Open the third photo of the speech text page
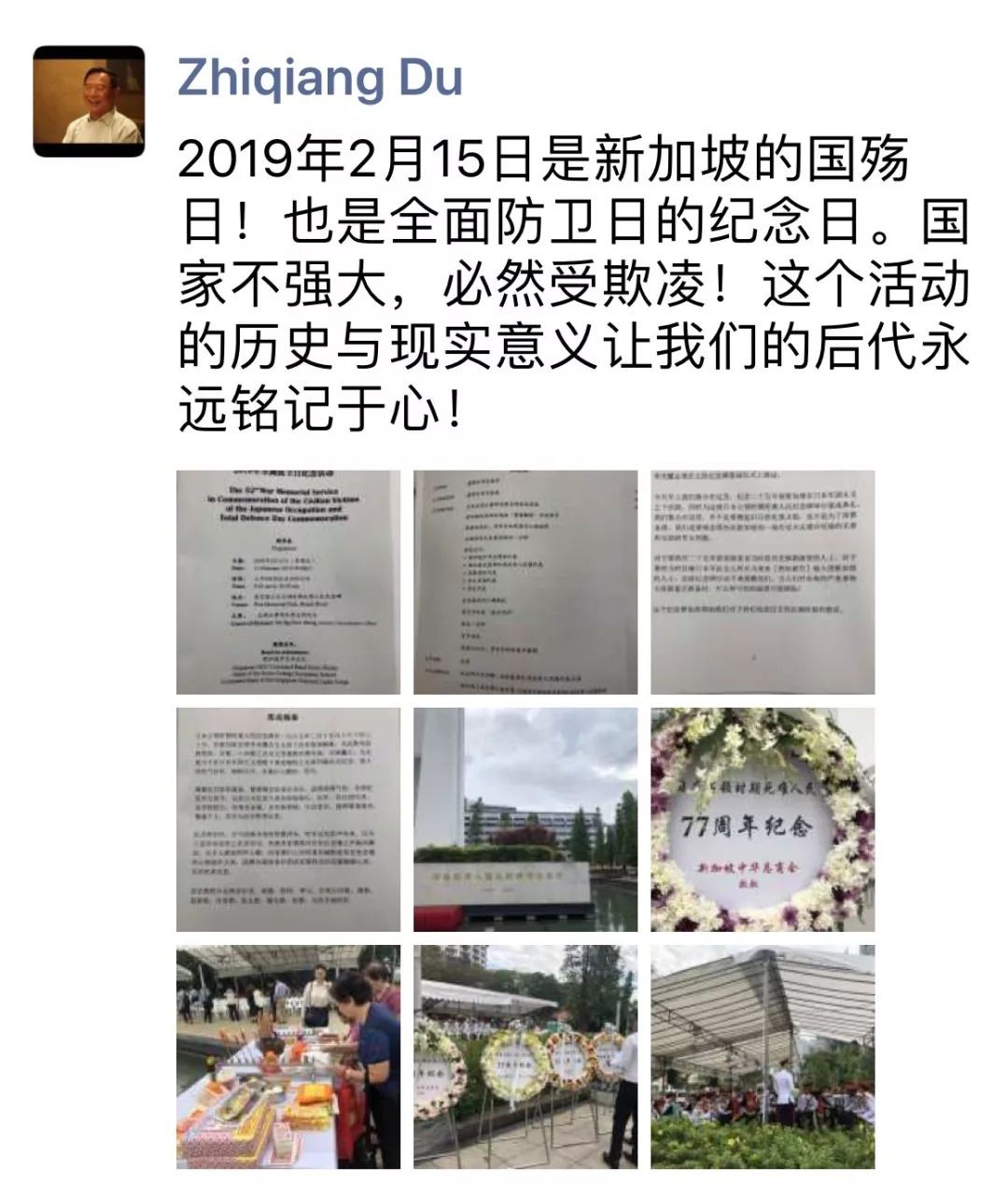Image resolution: width=1008 pixels, height=1197 pixels. tap(763, 582)
